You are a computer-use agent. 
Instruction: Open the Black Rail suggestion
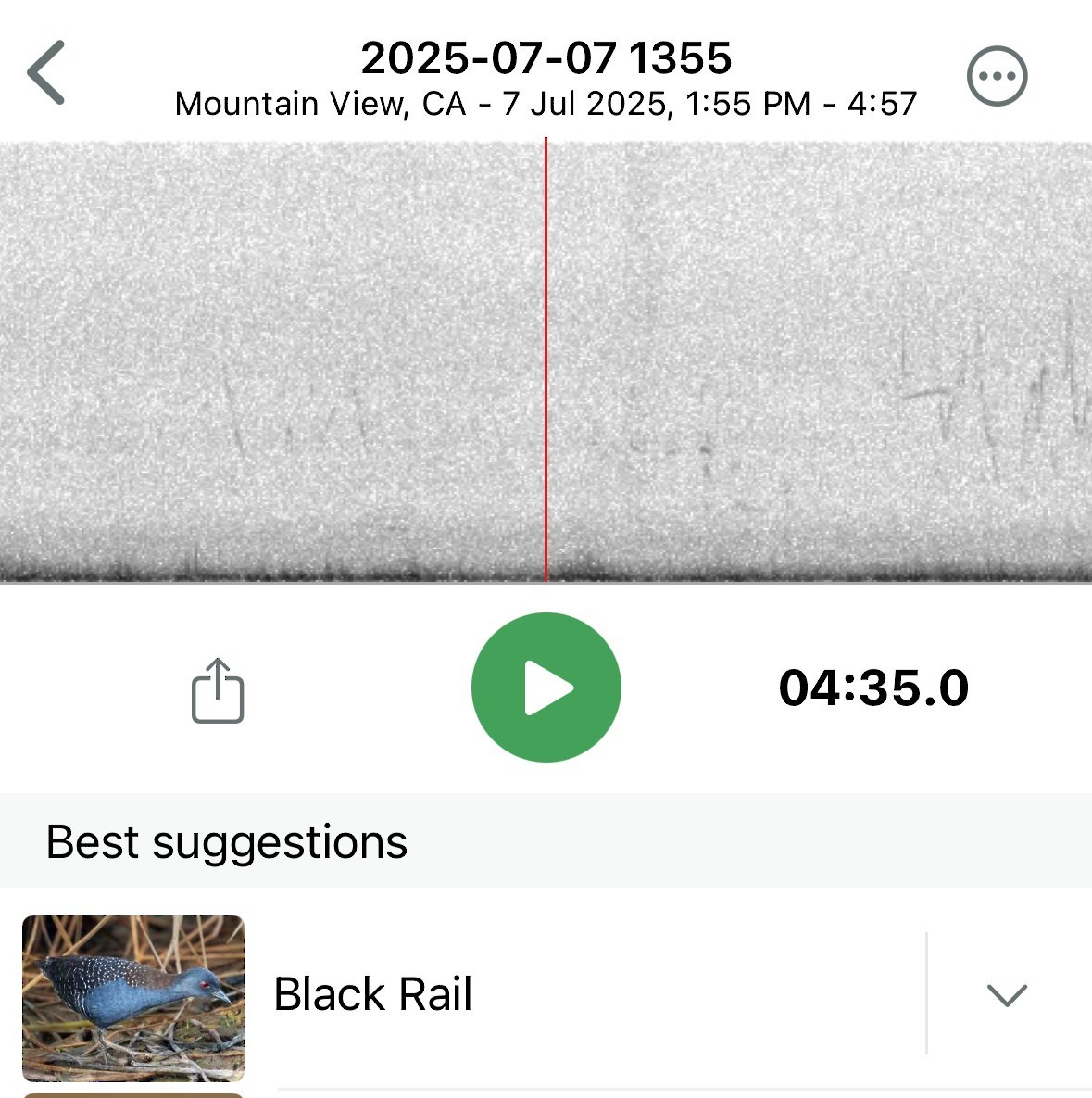[x=373, y=994]
